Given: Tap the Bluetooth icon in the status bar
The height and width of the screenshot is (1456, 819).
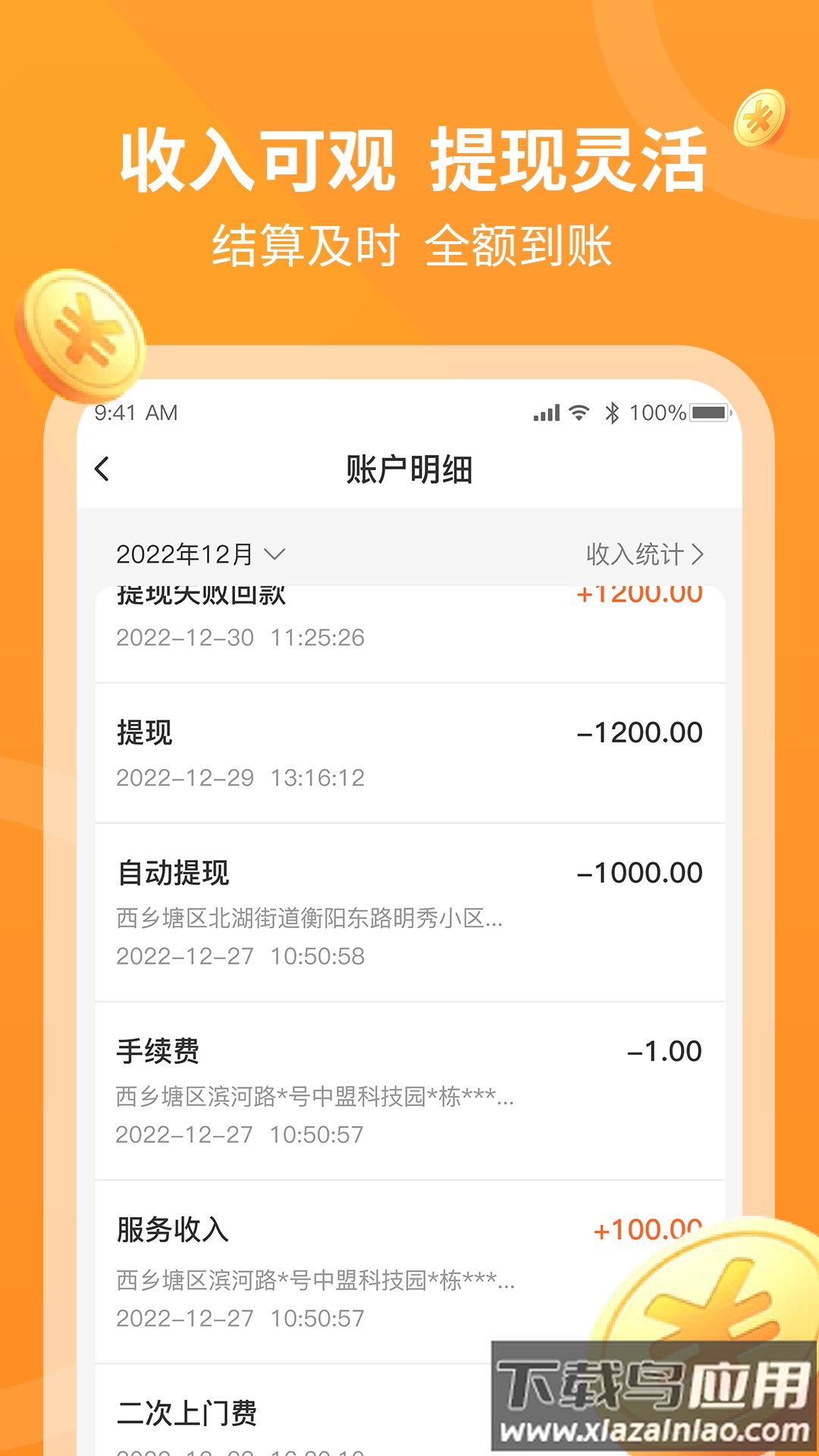Looking at the screenshot, I should (611, 412).
